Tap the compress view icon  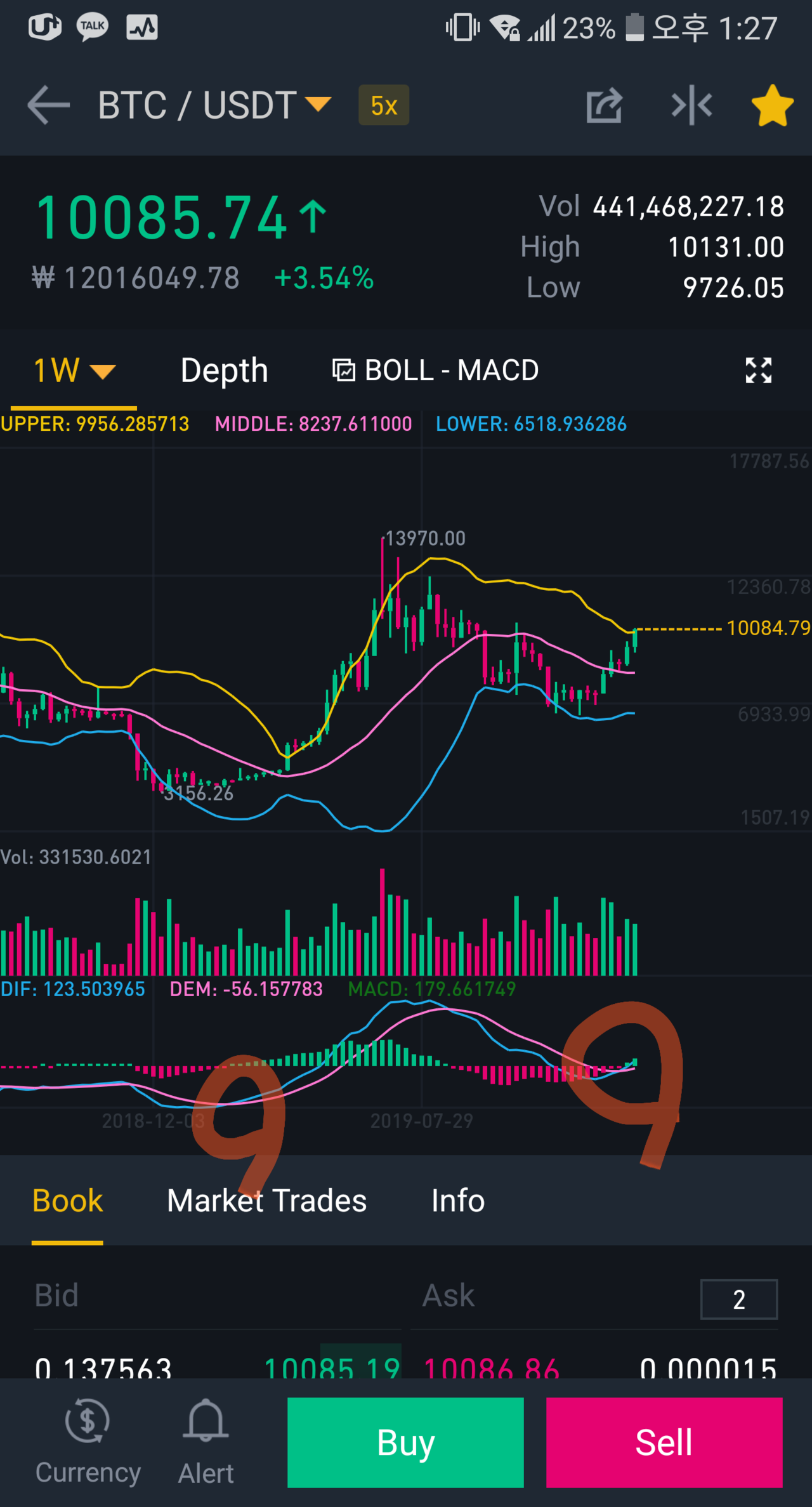pos(691,105)
